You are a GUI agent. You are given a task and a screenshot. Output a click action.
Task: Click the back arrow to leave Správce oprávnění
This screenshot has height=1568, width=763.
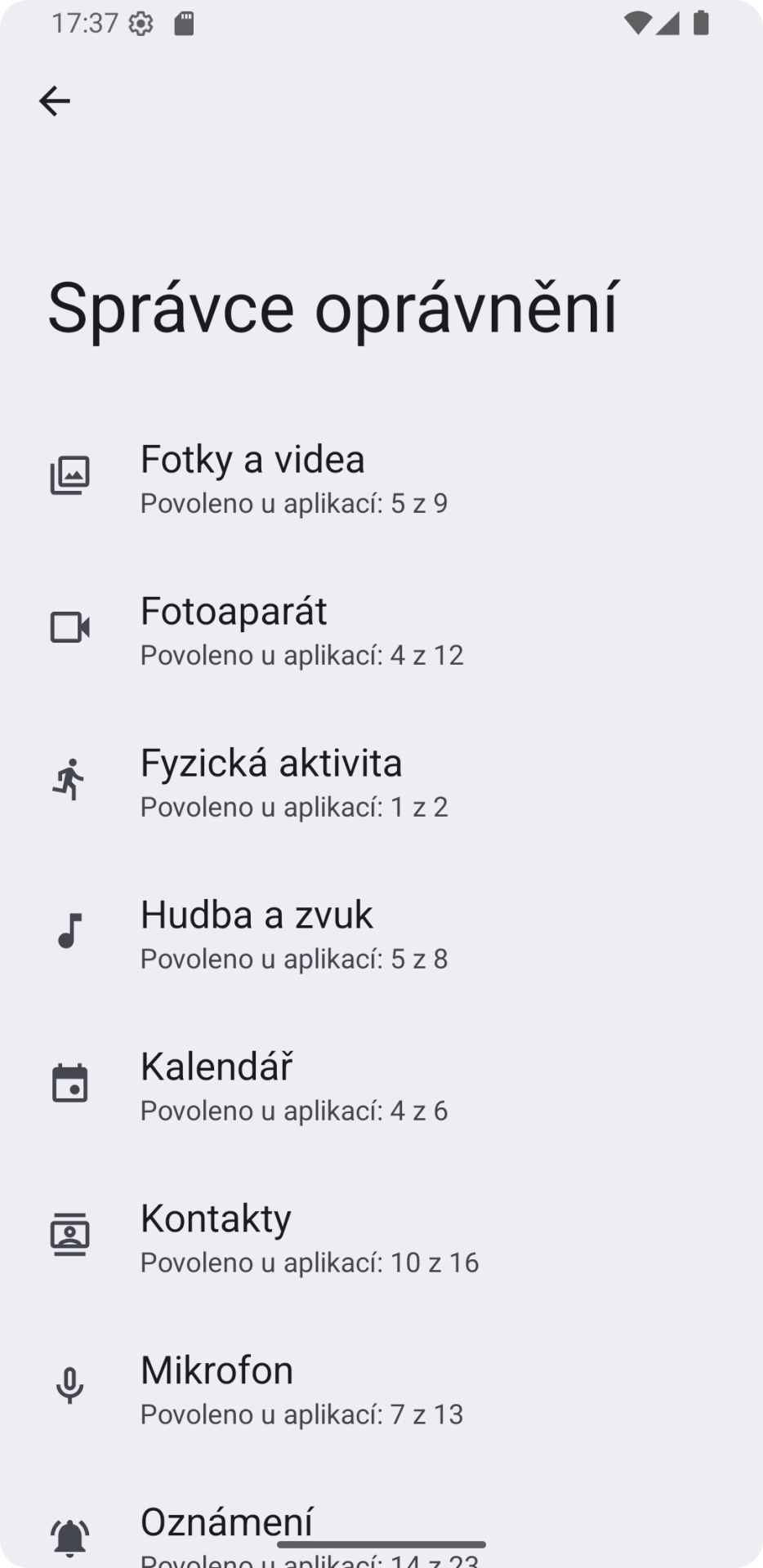(x=55, y=101)
